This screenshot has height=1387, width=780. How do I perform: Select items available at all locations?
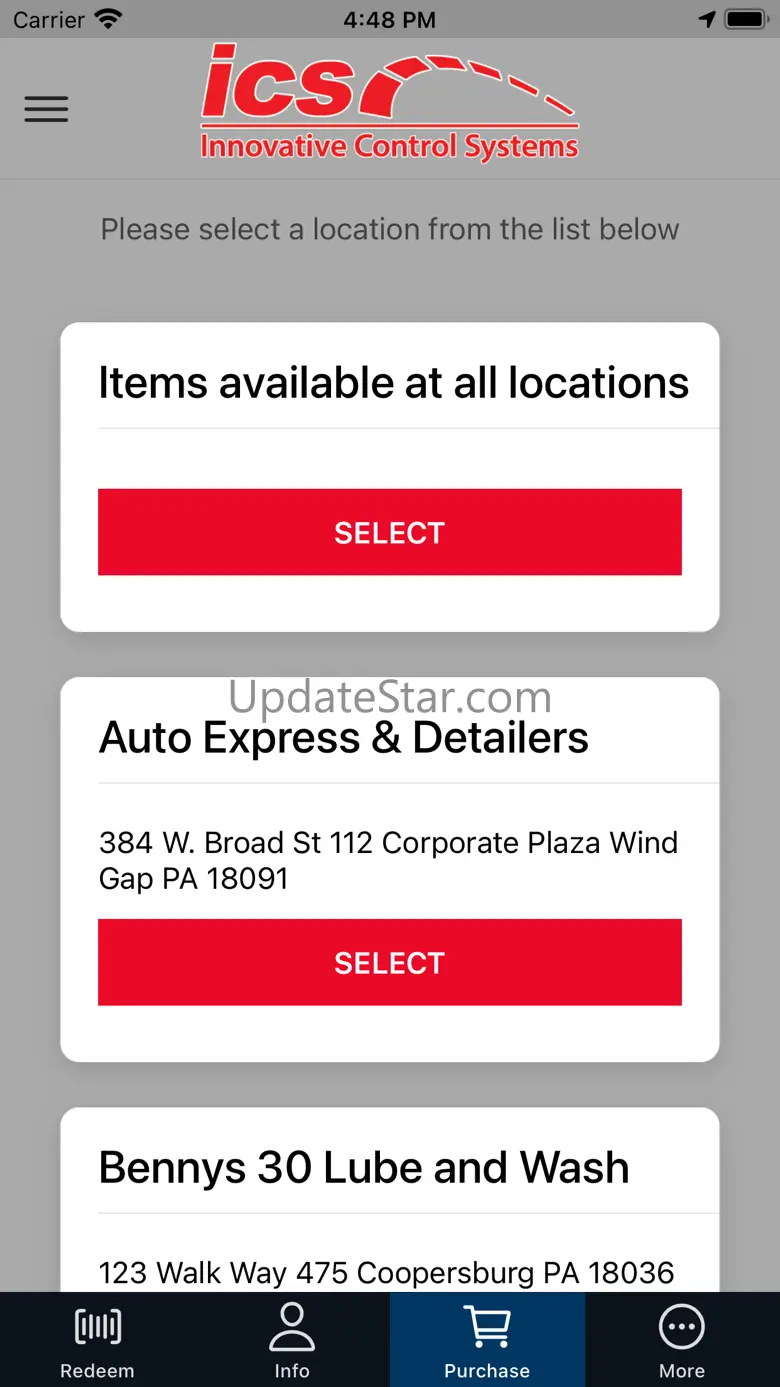(x=389, y=532)
